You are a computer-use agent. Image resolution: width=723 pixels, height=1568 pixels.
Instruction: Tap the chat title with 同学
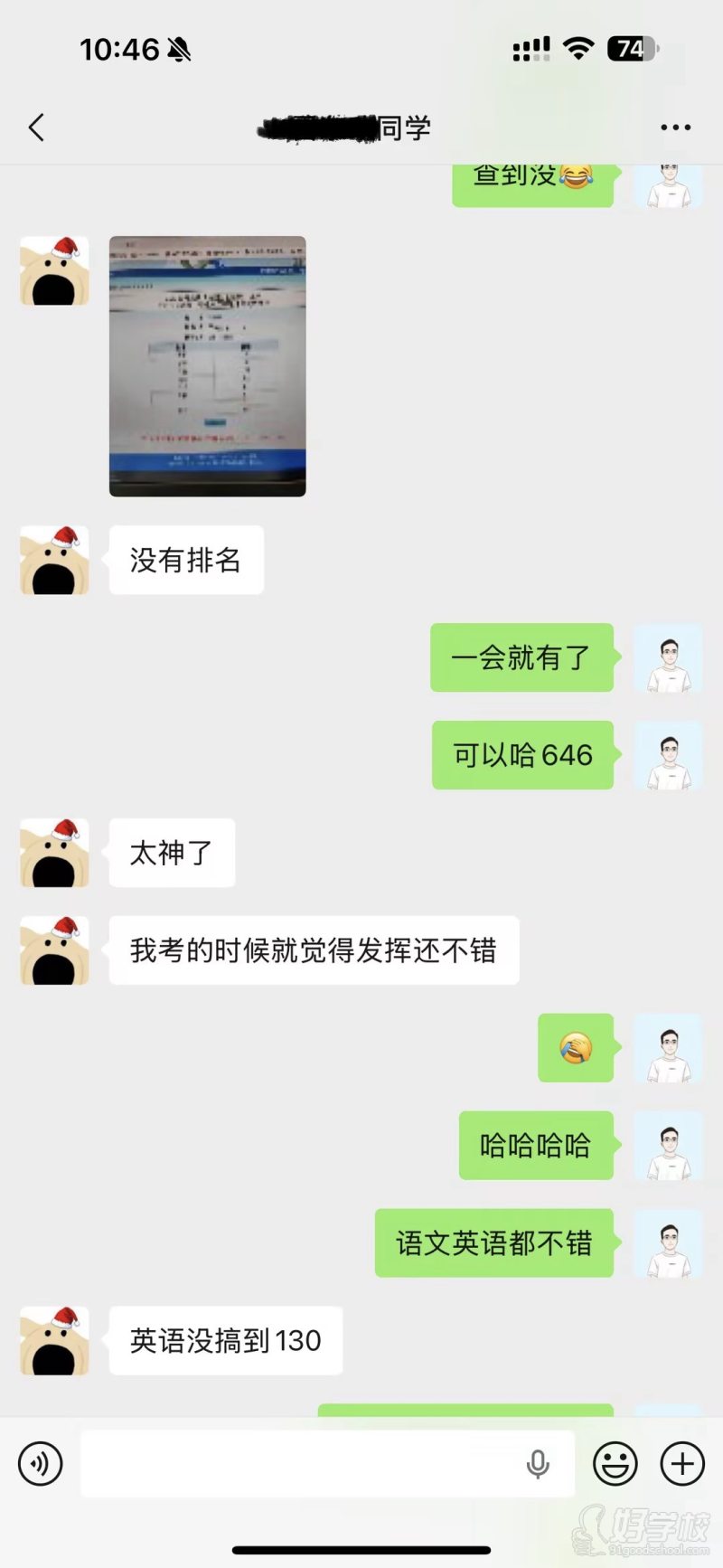(343, 128)
